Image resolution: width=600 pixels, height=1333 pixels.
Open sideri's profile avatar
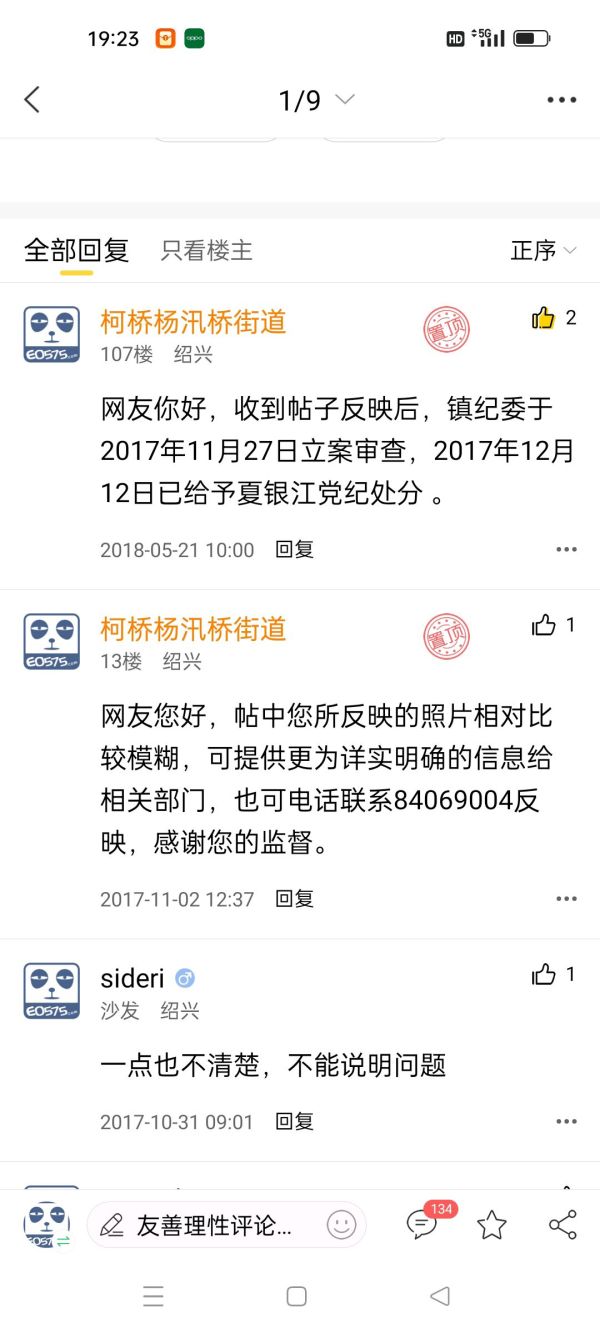click(51, 991)
